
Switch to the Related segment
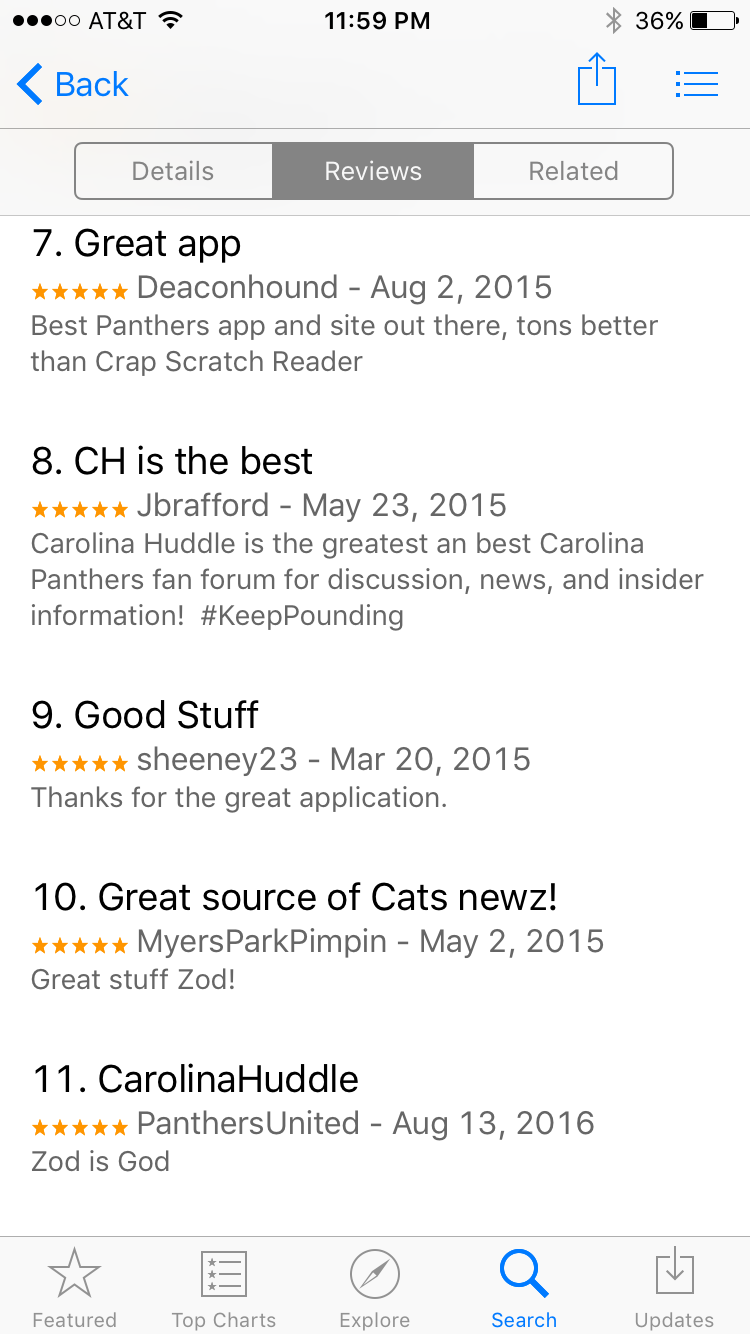573,171
